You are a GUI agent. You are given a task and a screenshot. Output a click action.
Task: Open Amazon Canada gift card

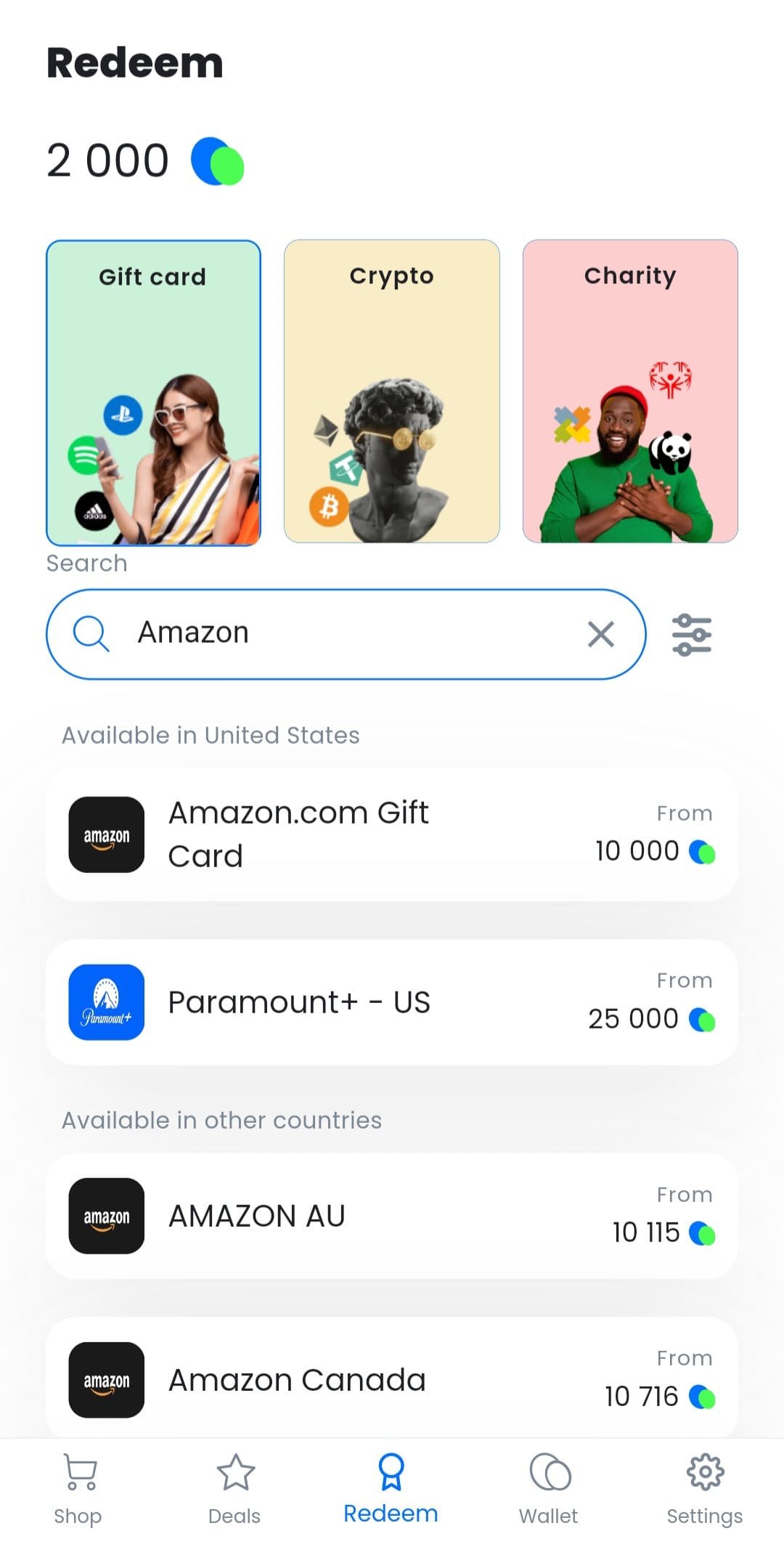tap(392, 1379)
